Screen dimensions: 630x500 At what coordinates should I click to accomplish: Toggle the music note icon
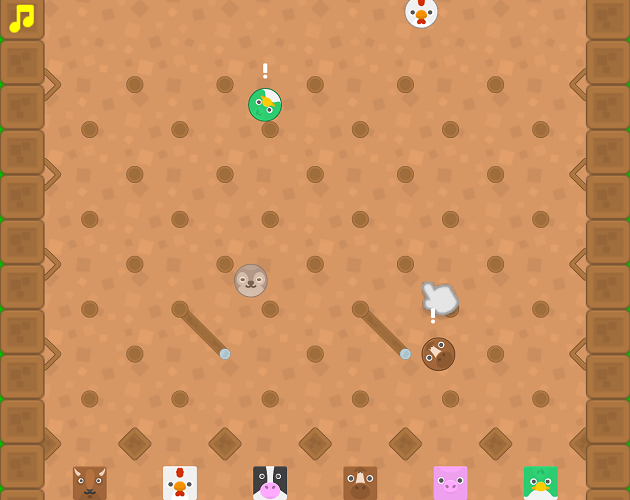click(21, 18)
